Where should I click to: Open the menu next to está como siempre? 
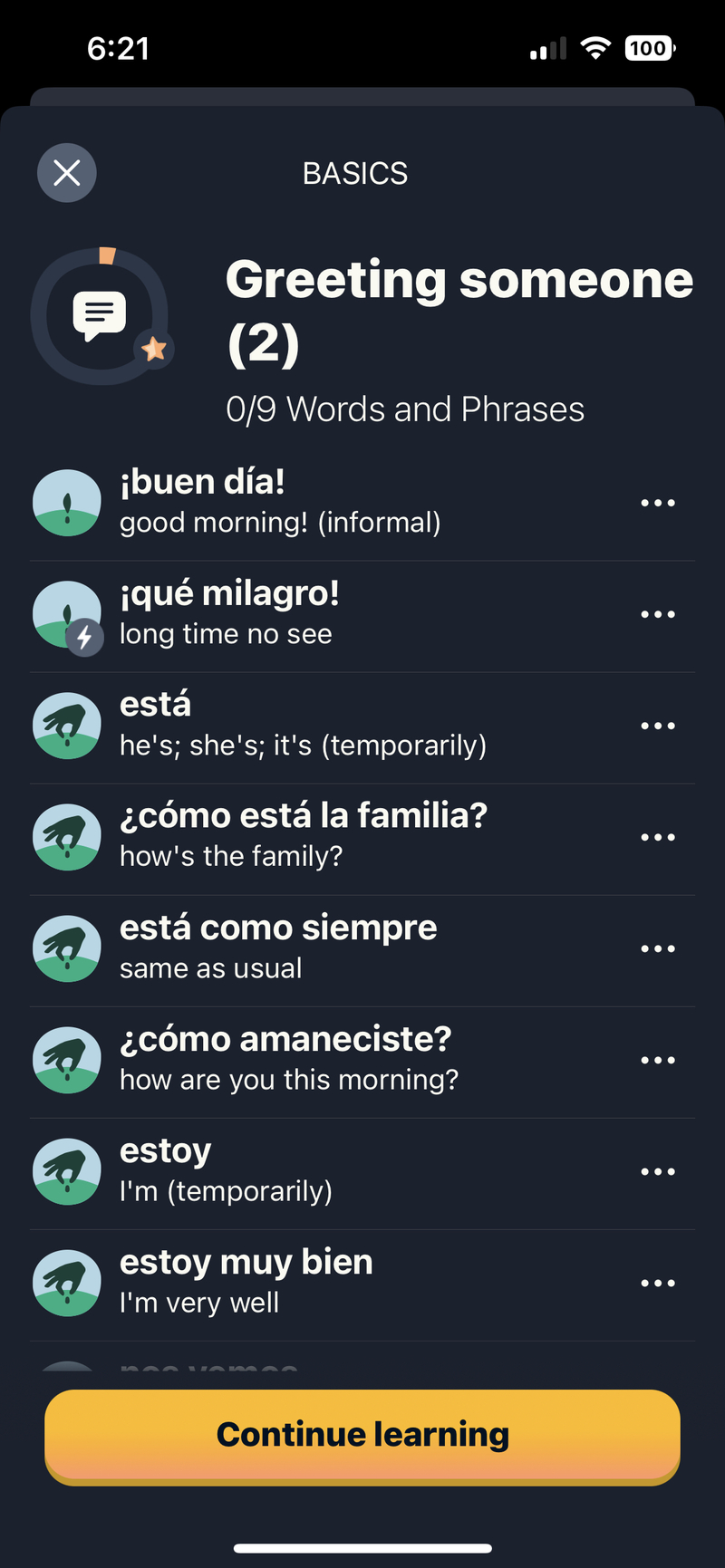coord(658,948)
